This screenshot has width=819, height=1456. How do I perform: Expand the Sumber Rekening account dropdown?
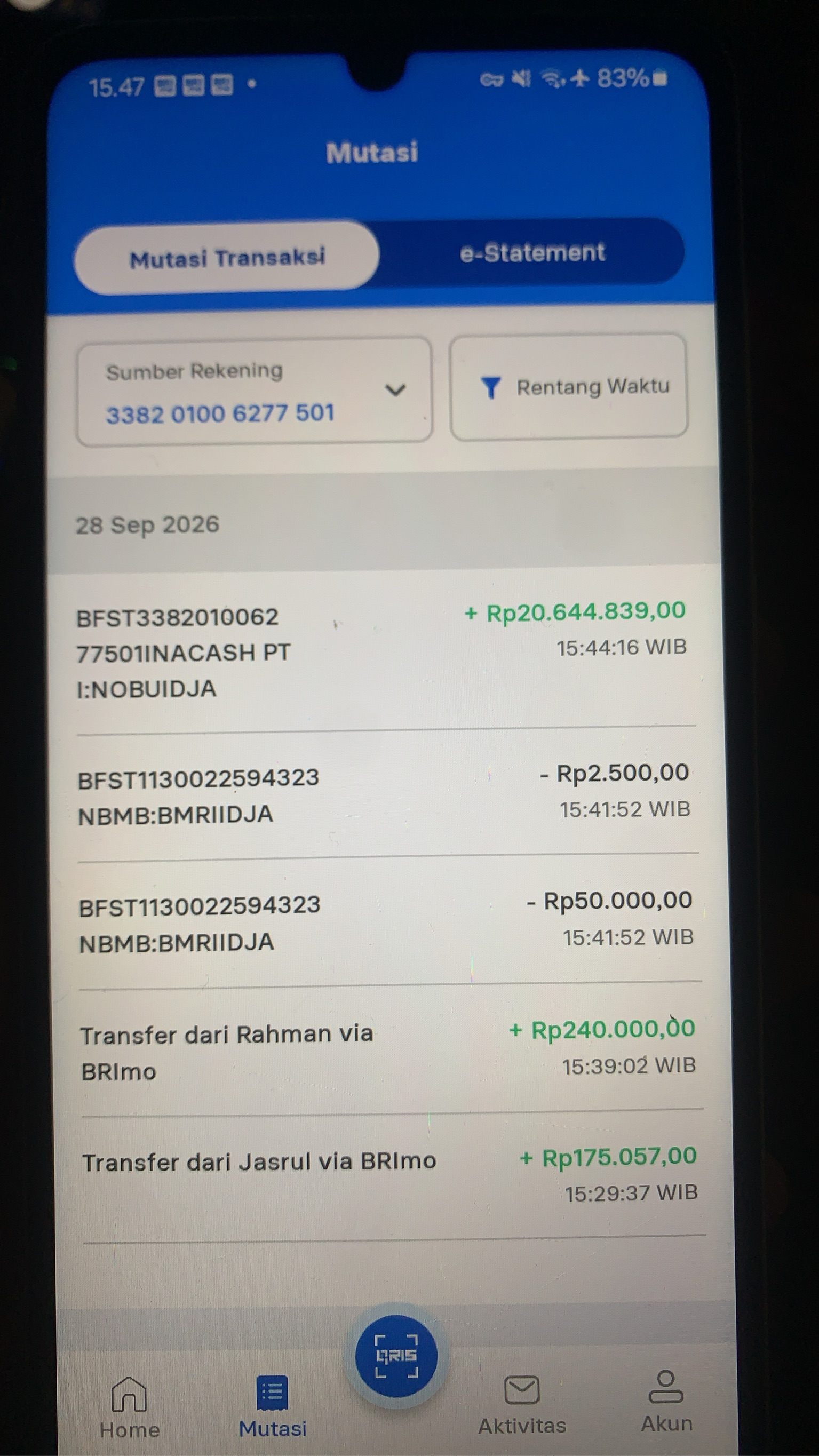[x=255, y=392]
